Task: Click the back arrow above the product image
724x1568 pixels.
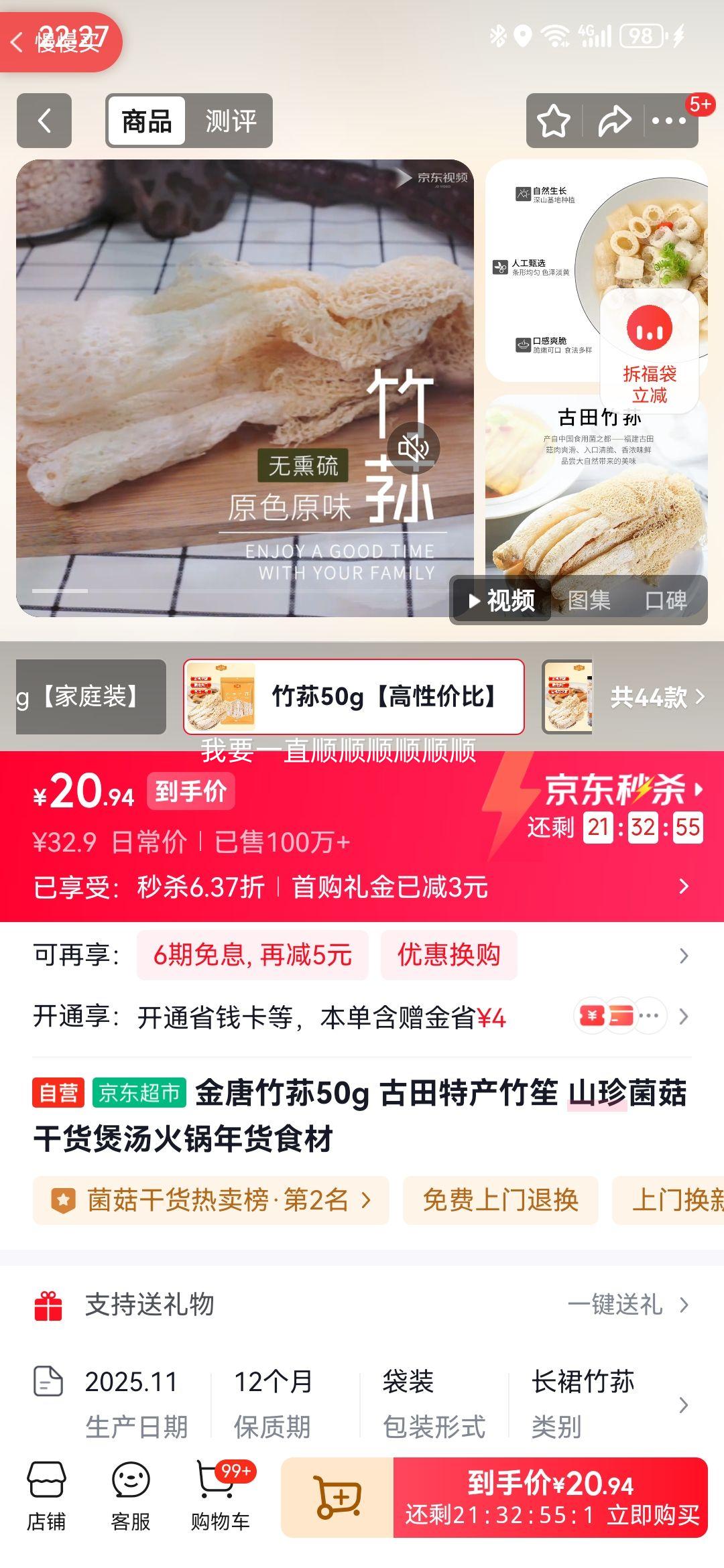Action: pyautogui.click(x=44, y=121)
